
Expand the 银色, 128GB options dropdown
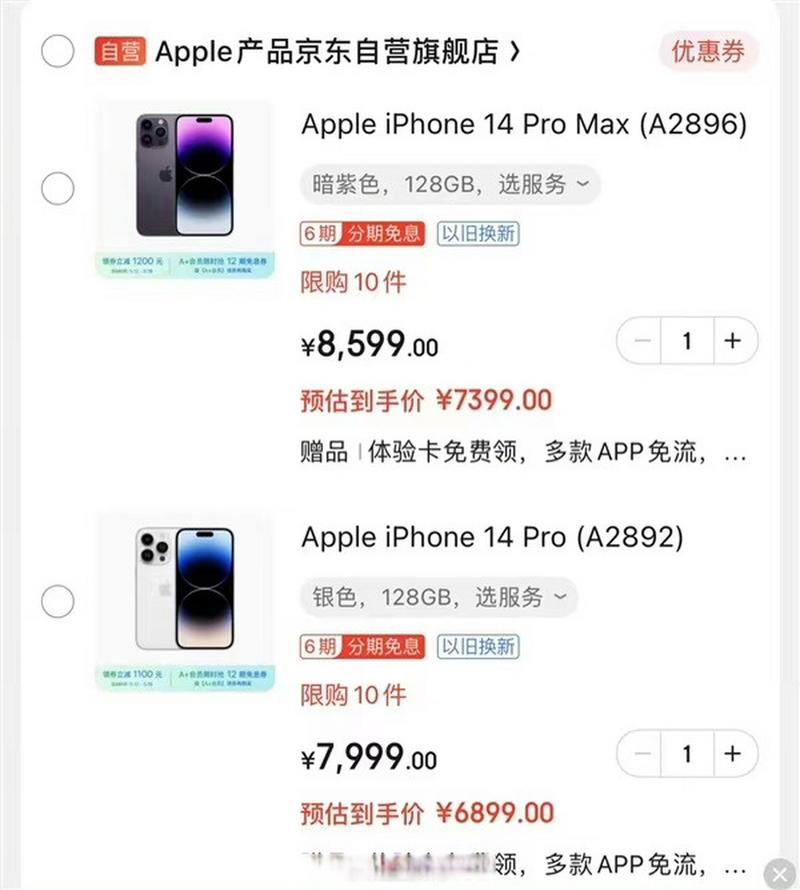438,597
